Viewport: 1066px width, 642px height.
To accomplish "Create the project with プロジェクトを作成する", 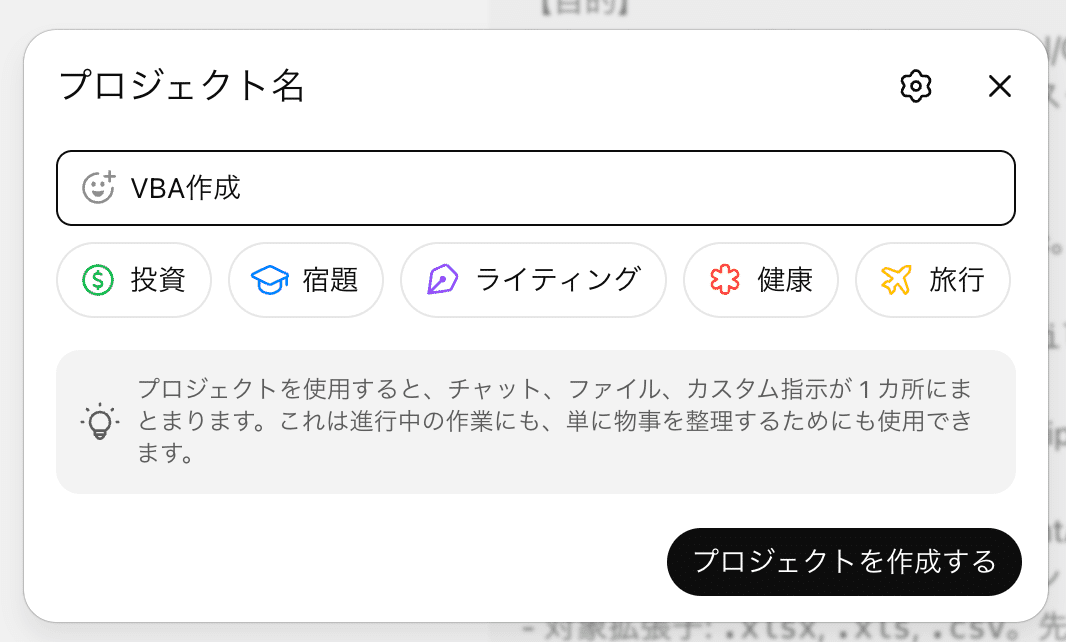I will [x=844, y=561].
